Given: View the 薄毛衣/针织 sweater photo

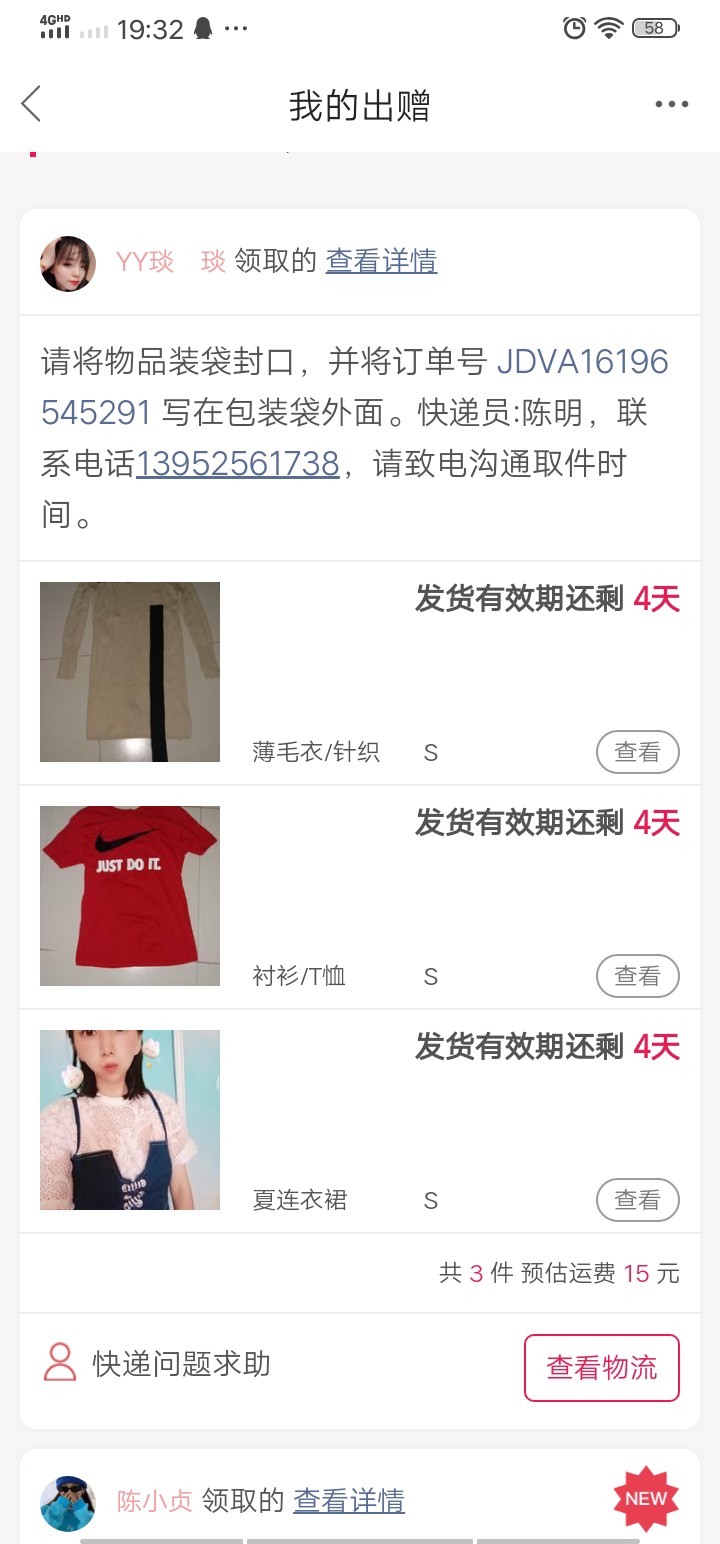Looking at the screenshot, I should point(130,672).
